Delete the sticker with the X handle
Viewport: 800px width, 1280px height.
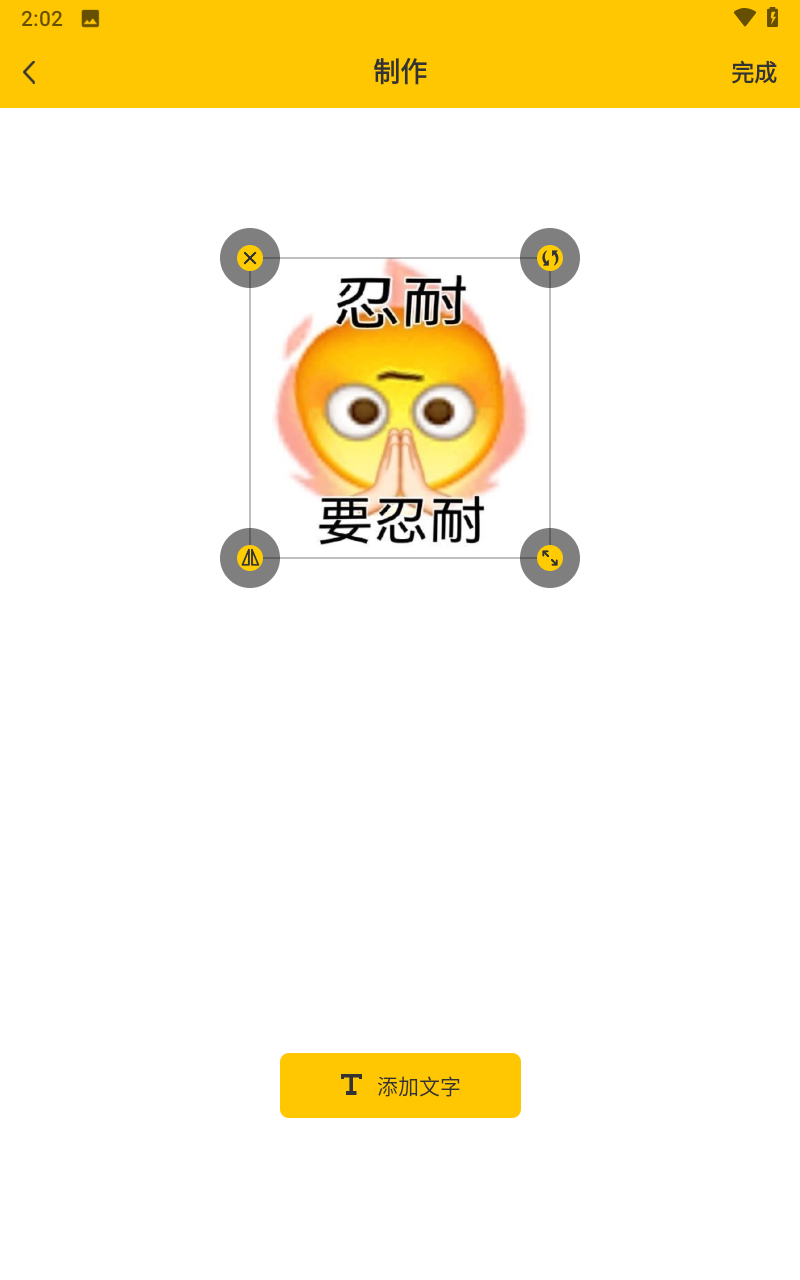(x=250, y=258)
